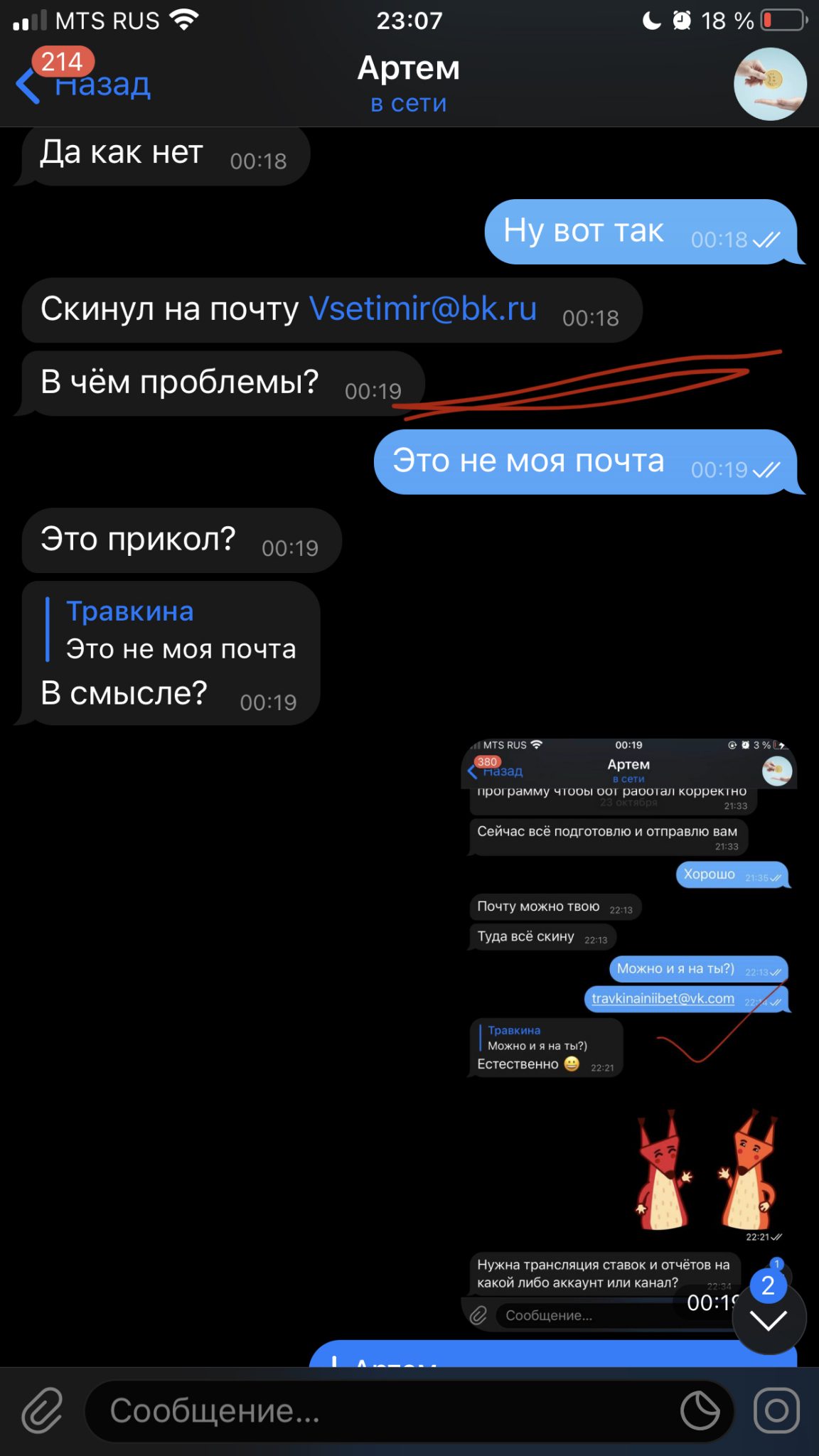Jump to latest messages with down arrow
The image size is (819, 1456).
coord(769,1319)
